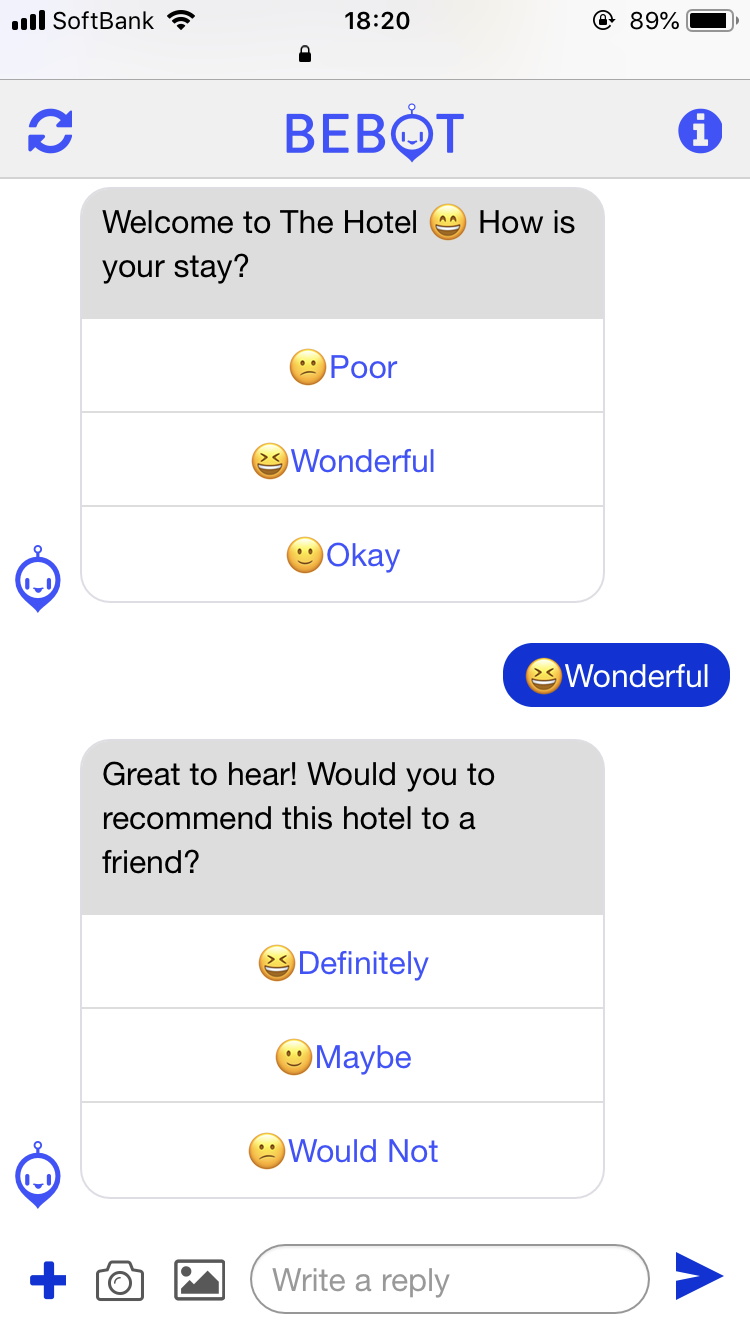This screenshot has height=1334, width=750.
Task: Choose Wonderful as the stay rating
Action: pos(343,461)
